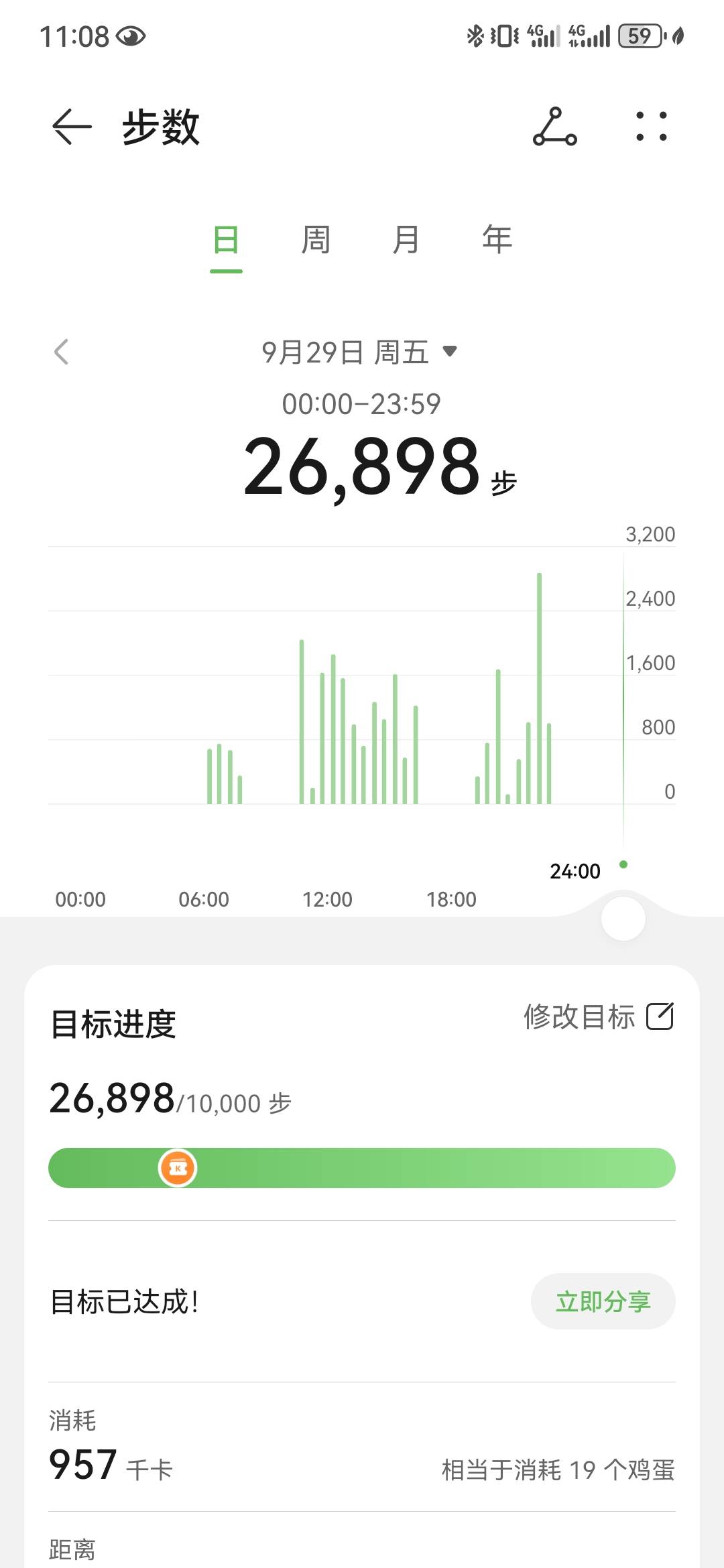Tap the round drag handle below the chart
This screenshot has height=1568, width=724.
point(622,919)
